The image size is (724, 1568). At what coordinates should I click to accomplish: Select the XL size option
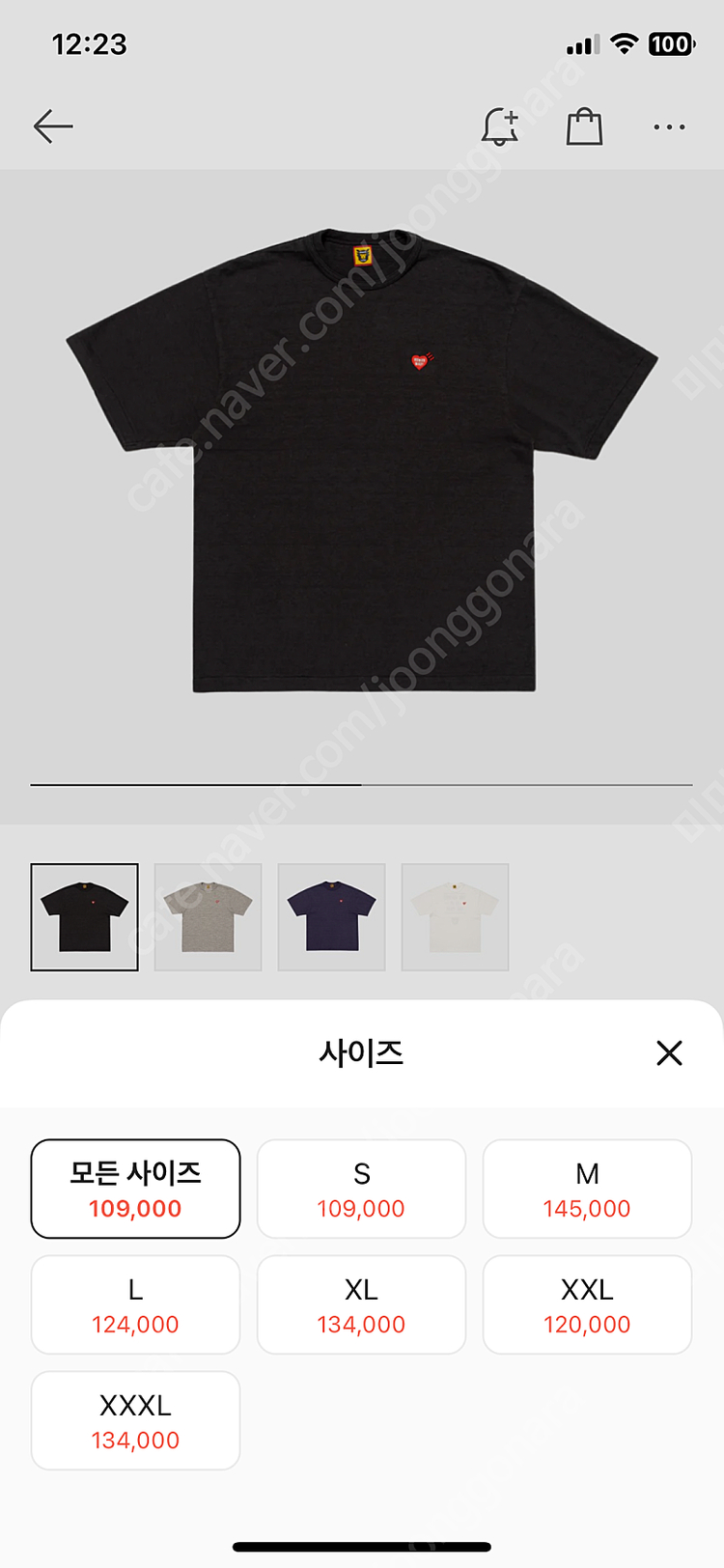[x=361, y=1304]
